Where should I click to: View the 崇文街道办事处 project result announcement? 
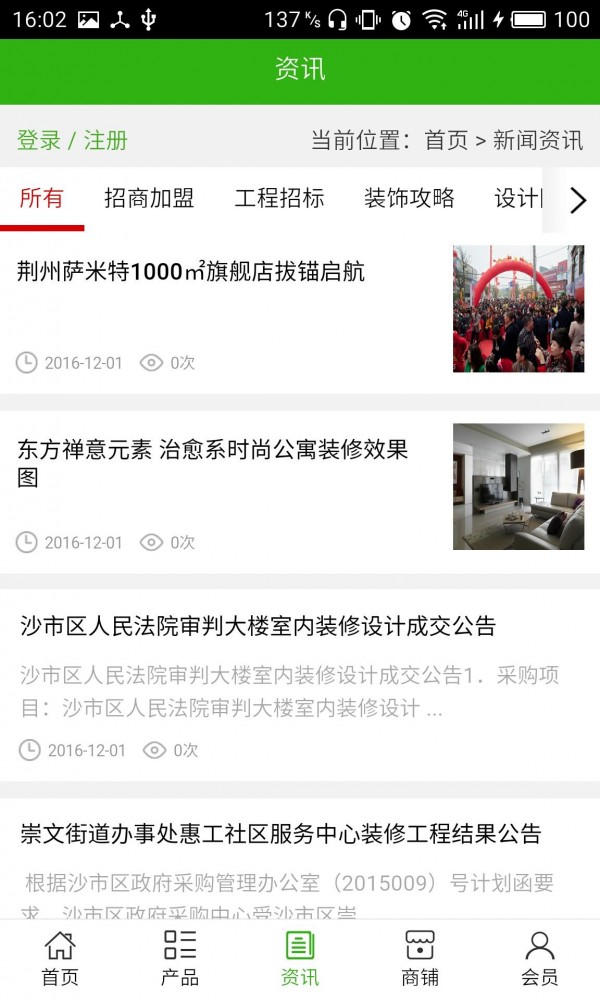tap(280, 834)
